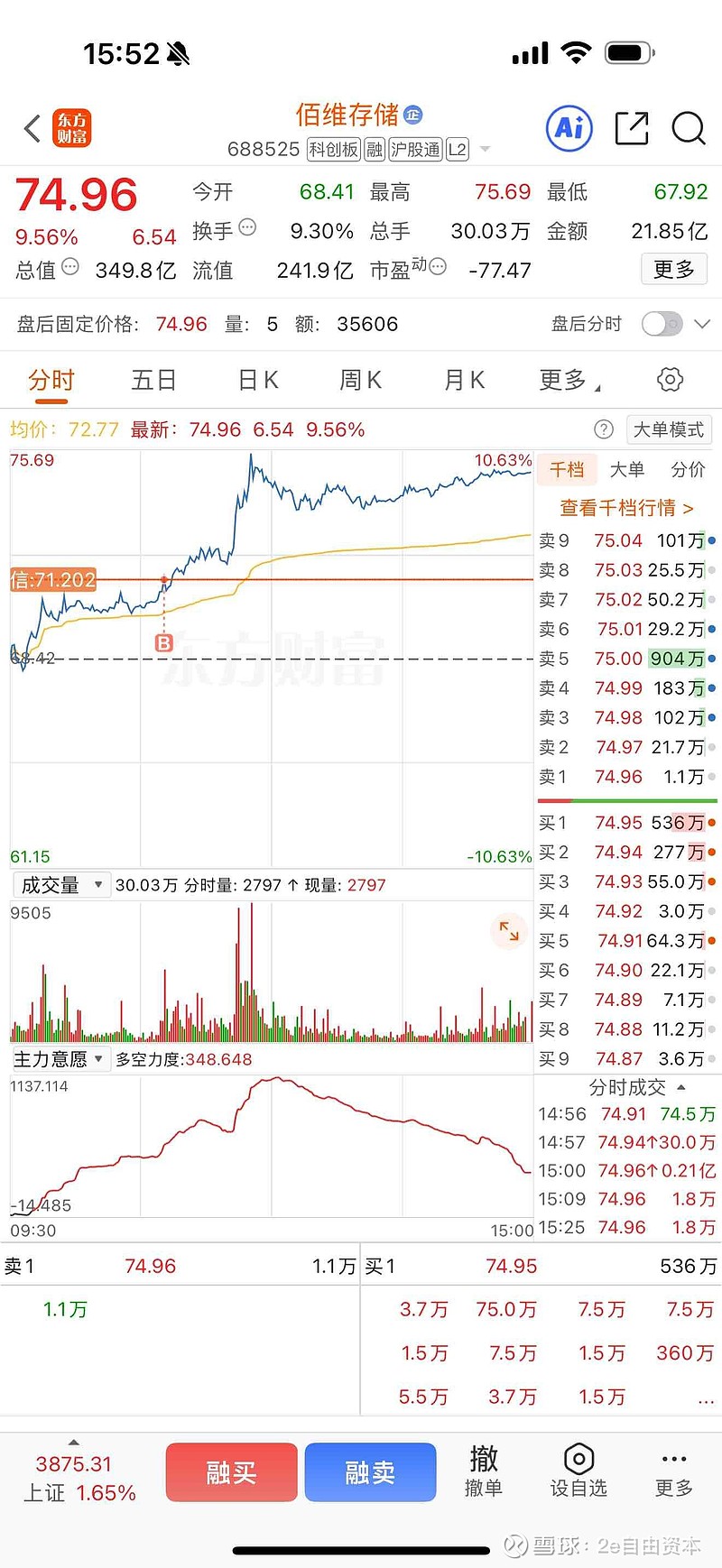Open 撤单 cancel order
722x1568 pixels.
483,1472
